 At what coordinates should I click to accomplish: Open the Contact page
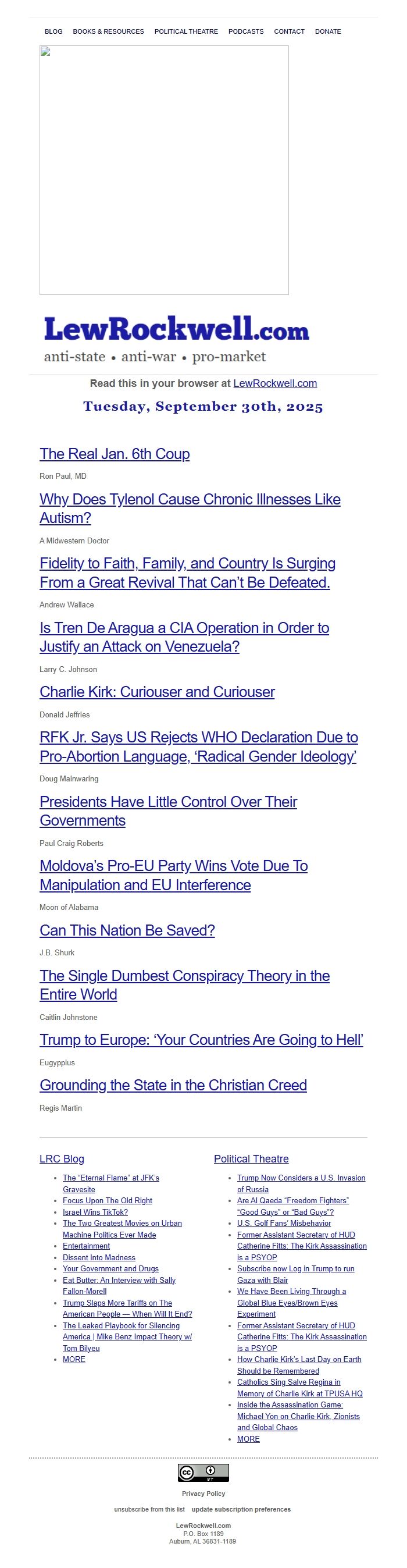289,31
